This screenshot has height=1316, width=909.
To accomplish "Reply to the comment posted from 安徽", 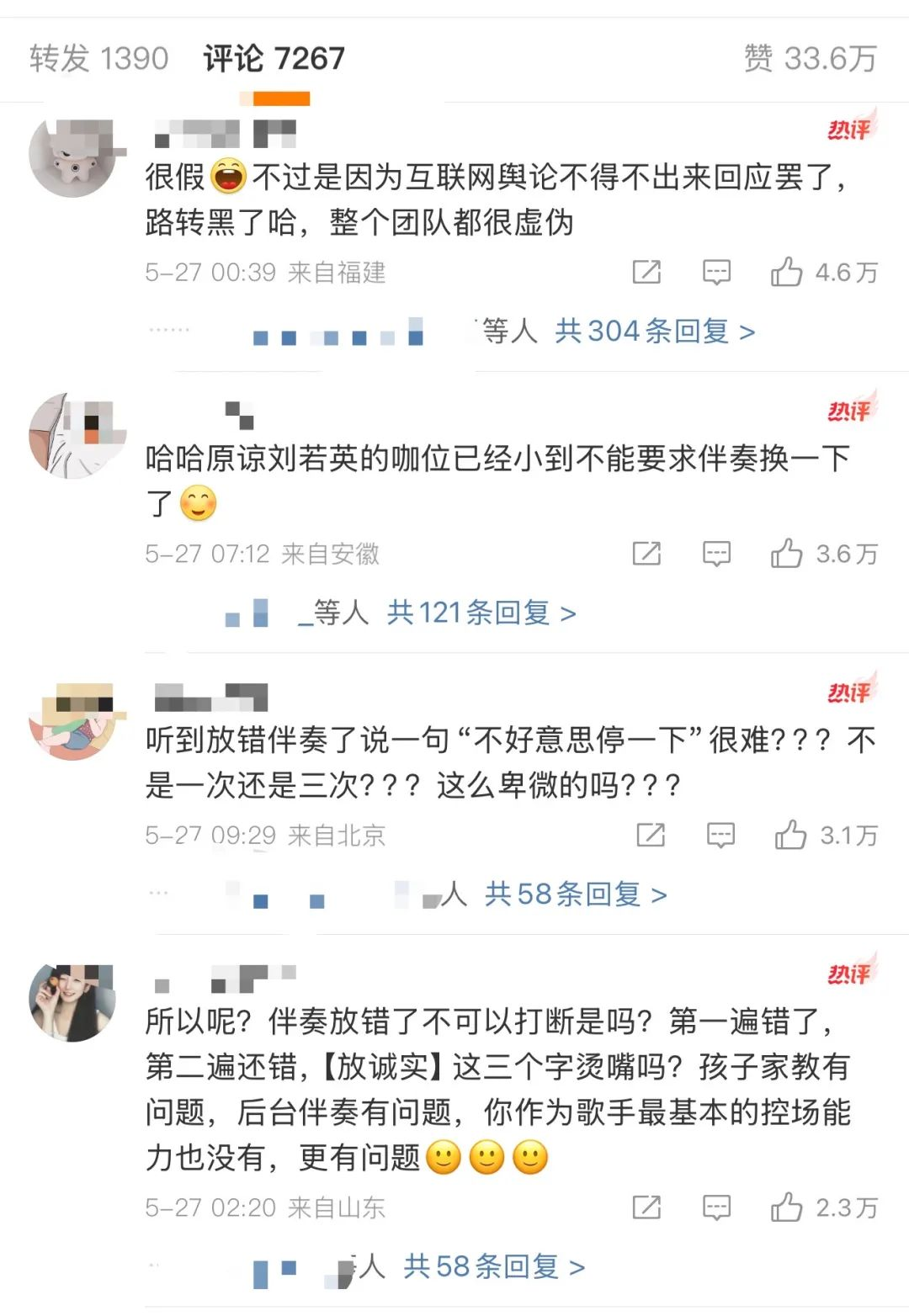I will click(x=716, y=553).
